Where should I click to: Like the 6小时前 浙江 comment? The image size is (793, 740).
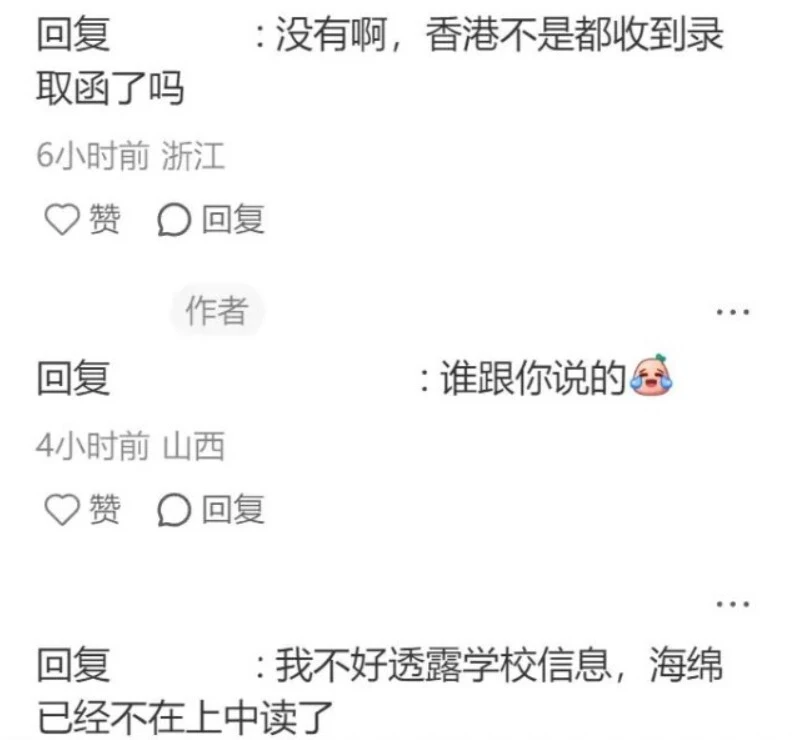[82, 220]
